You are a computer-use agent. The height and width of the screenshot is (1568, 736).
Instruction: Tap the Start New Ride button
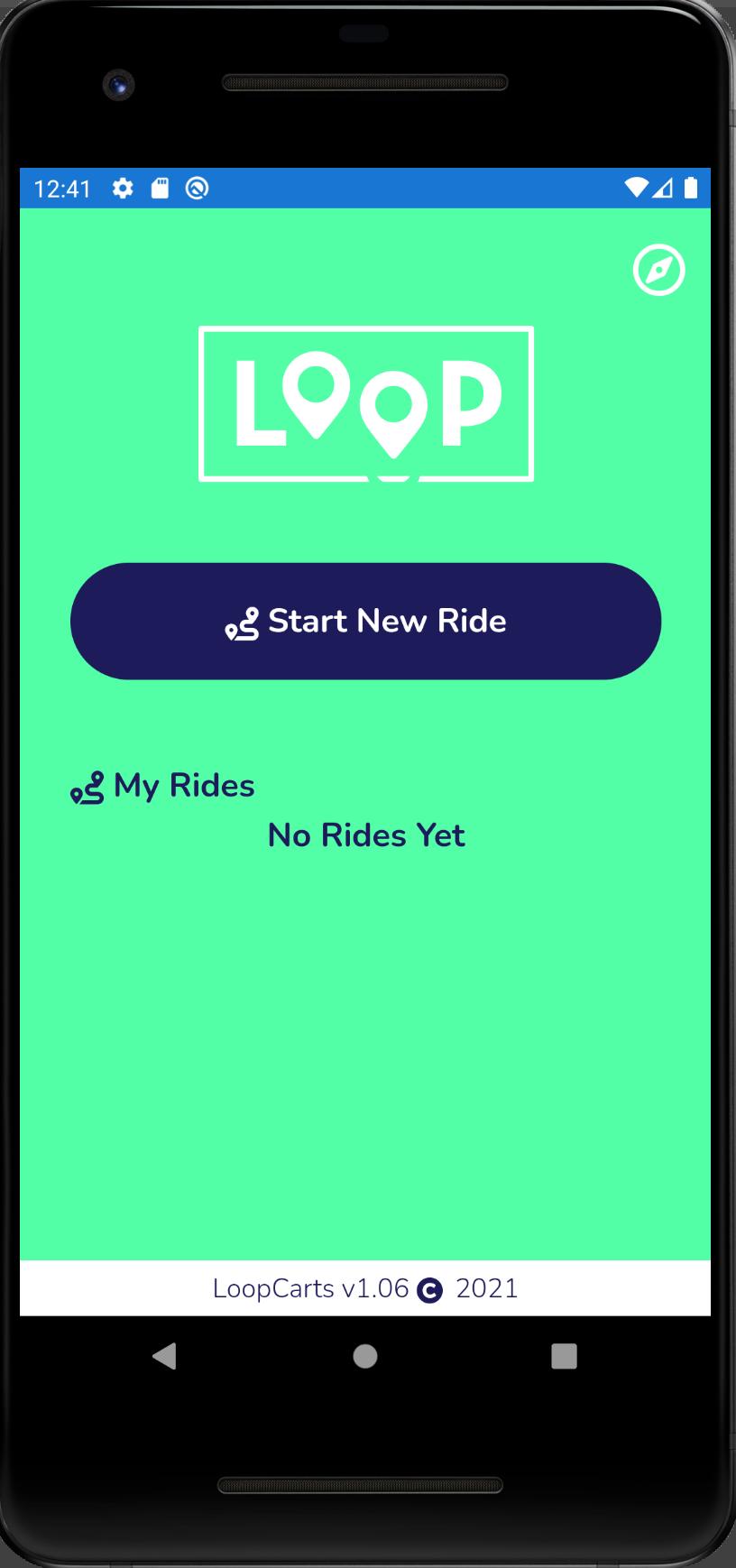click(x=365, y=621)
